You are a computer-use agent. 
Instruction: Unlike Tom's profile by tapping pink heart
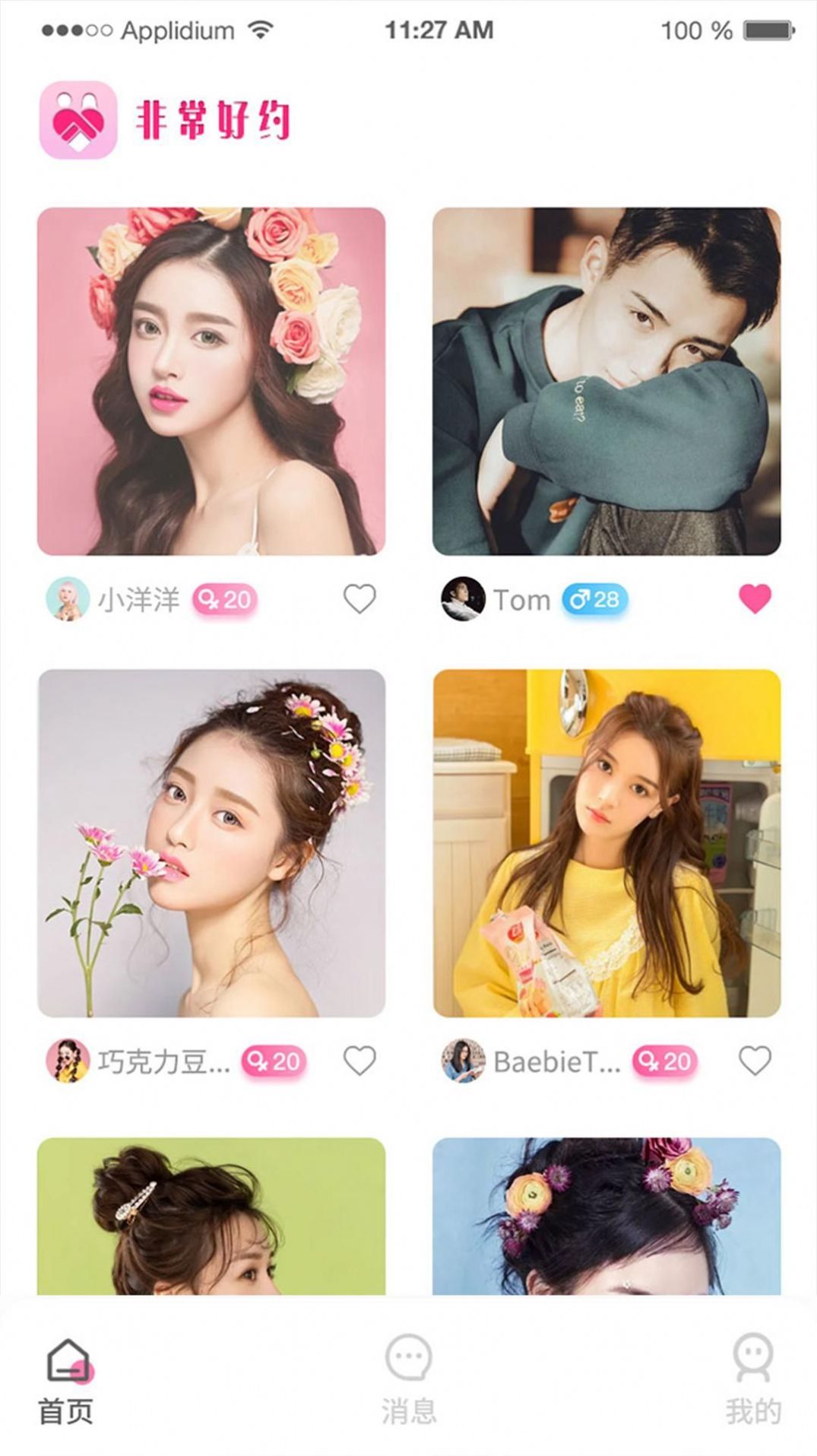tap(755, 599)
